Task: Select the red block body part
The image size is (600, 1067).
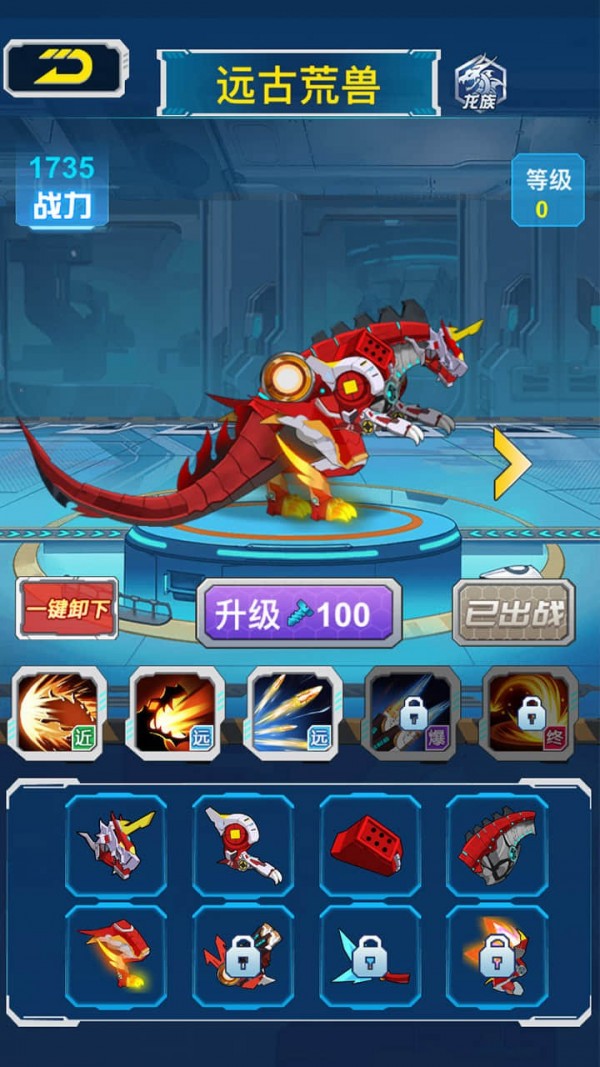Action: [370, 845]
